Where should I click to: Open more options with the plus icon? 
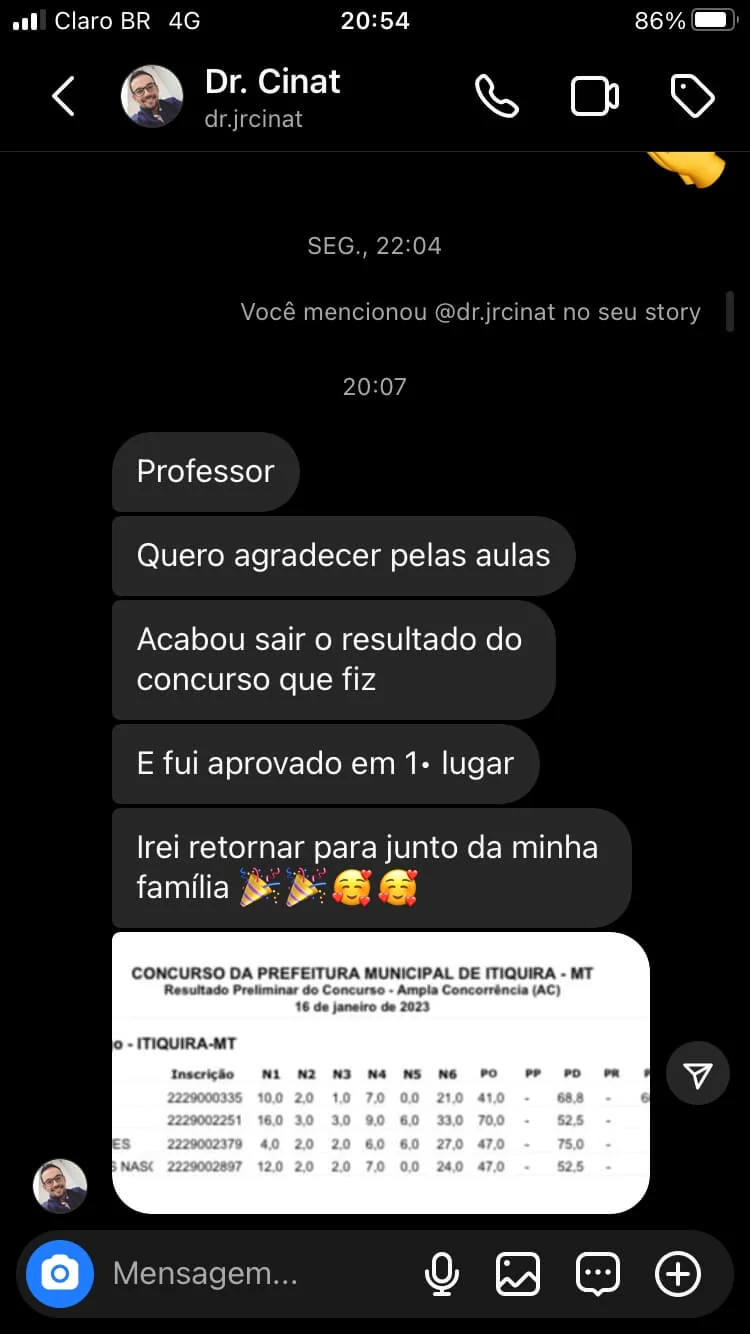(x=678, y=1274)
